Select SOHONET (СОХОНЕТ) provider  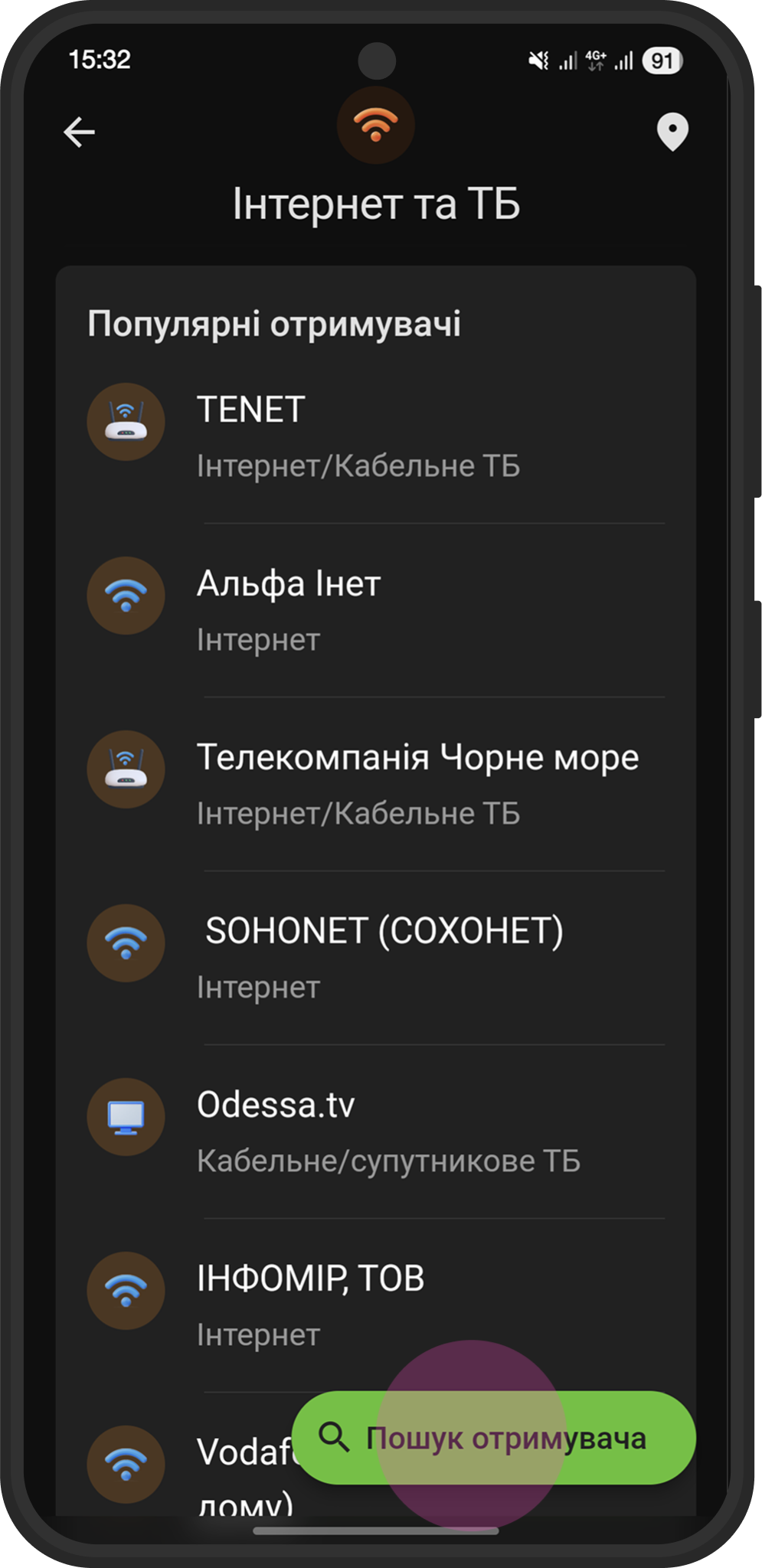point(375,957)
